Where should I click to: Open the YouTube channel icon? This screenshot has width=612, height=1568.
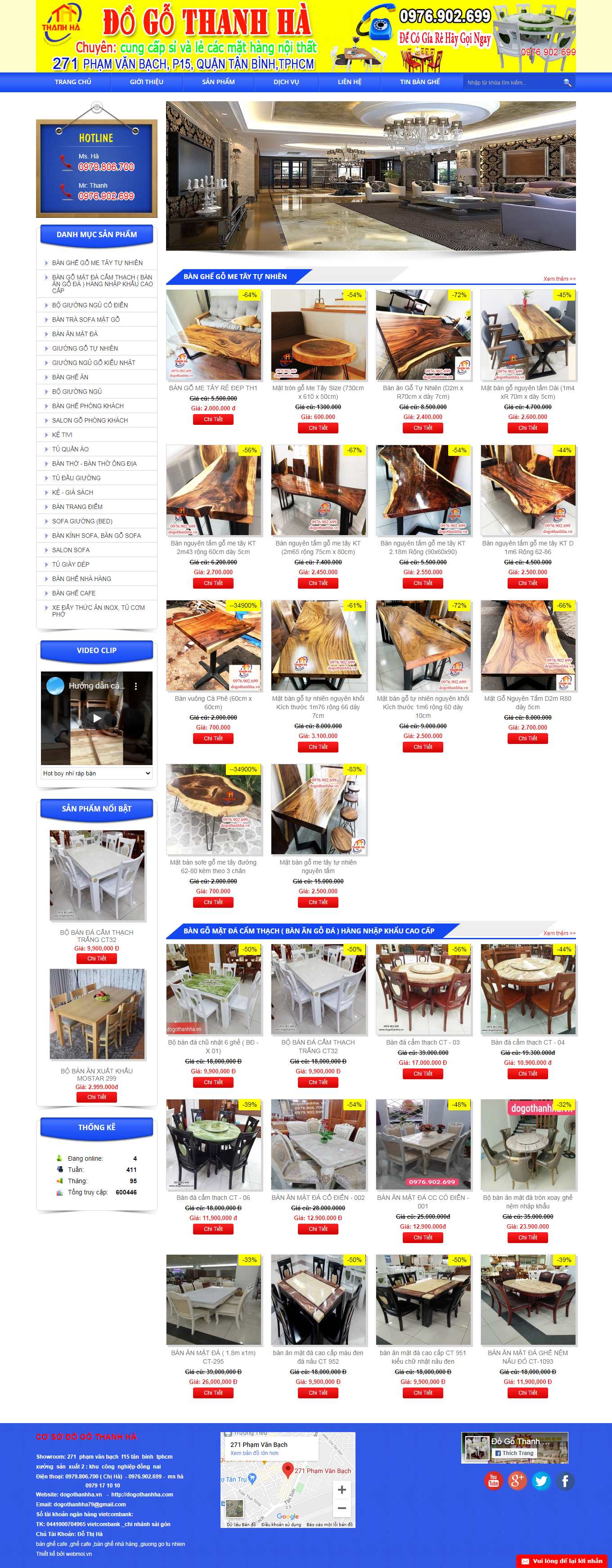493,1480
